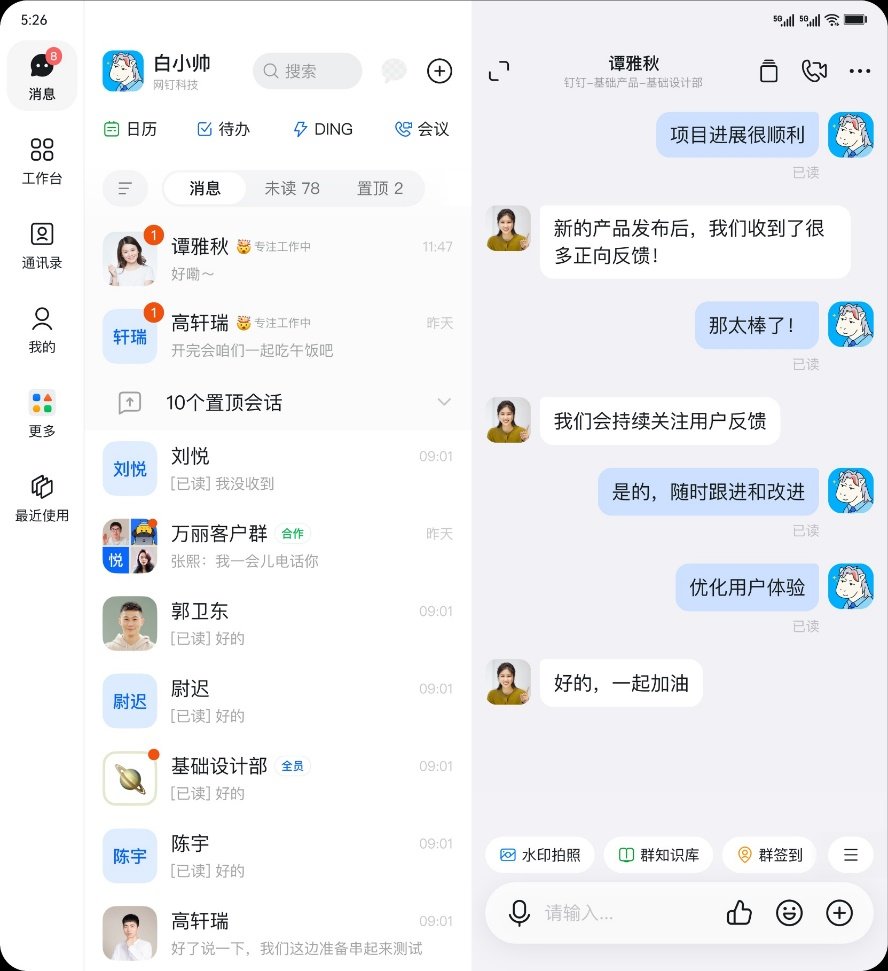Image resolution: width=888 pixels, height=971 pixels.
Task: Select the 置顶 2 filter tab
Action: [x=380, y=188]
